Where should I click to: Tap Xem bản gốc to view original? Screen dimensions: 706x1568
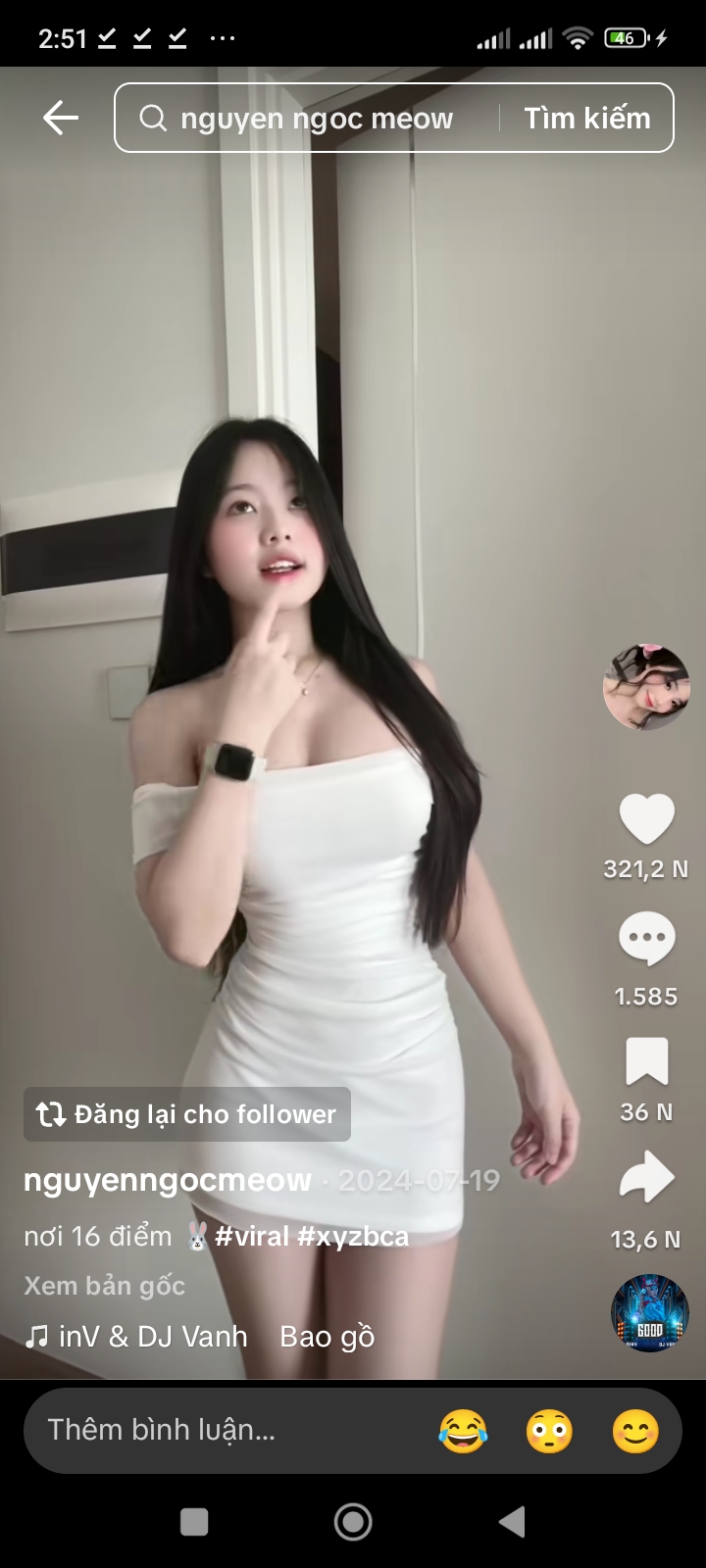105,1286
